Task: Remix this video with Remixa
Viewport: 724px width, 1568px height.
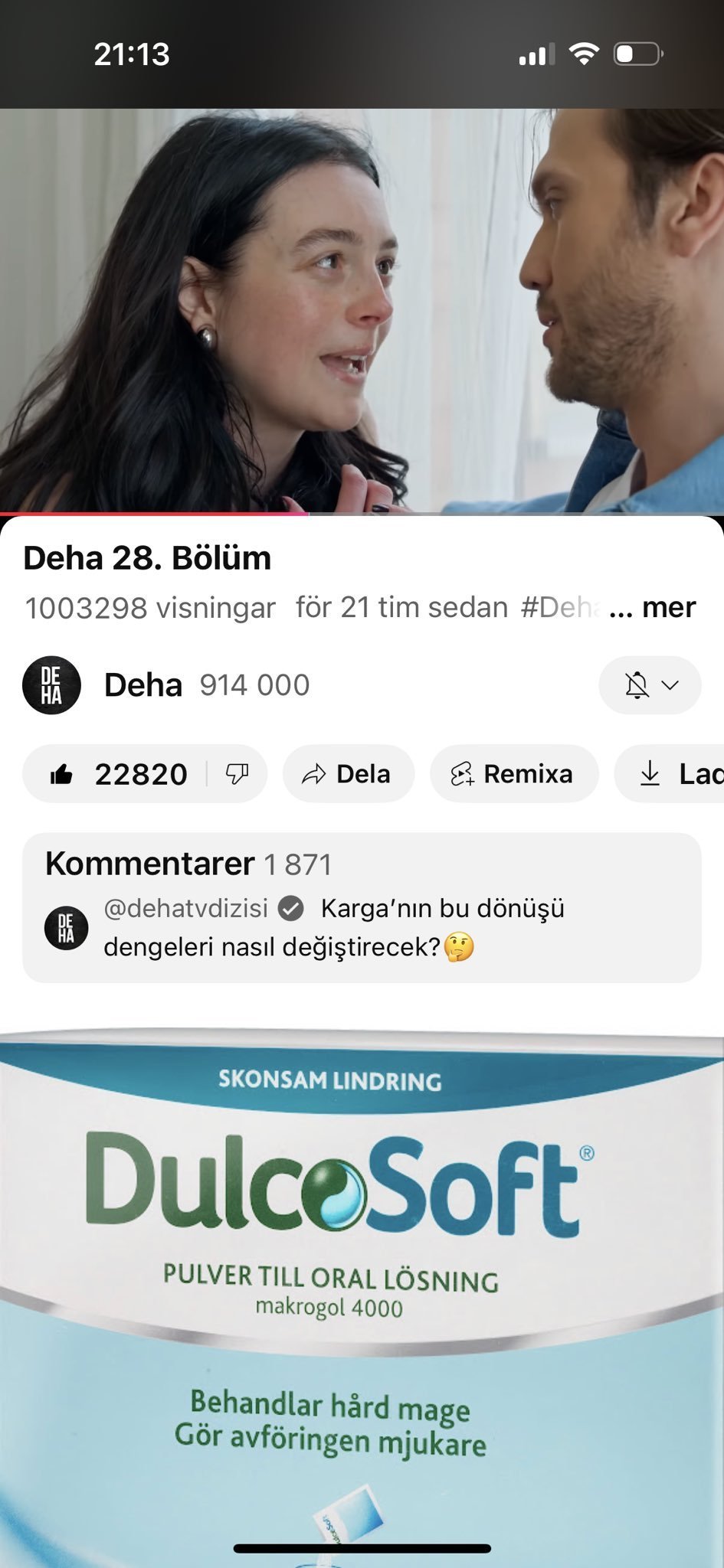Action: [513, 774]
